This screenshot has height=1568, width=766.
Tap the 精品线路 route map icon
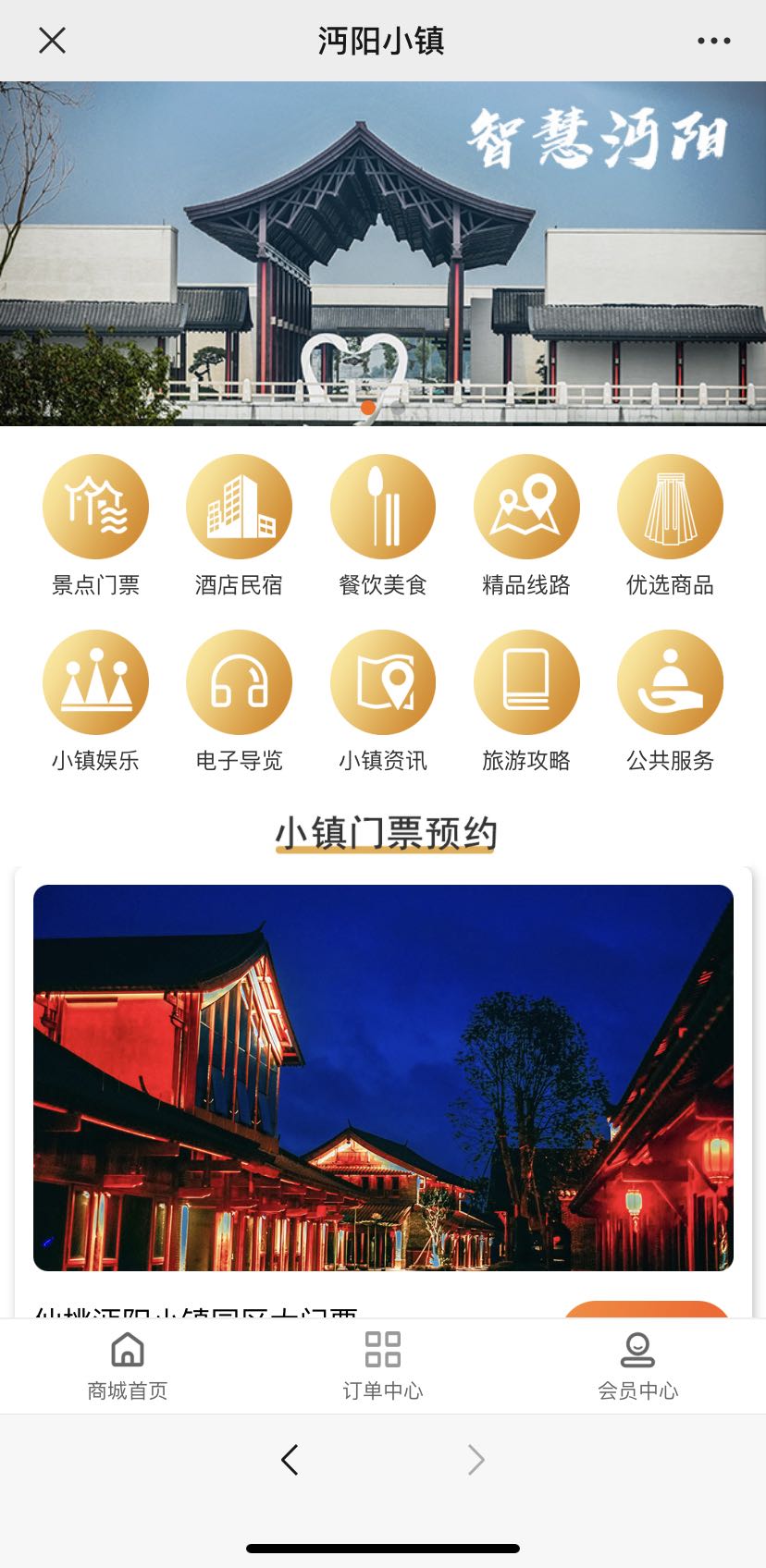click(526, 506)
